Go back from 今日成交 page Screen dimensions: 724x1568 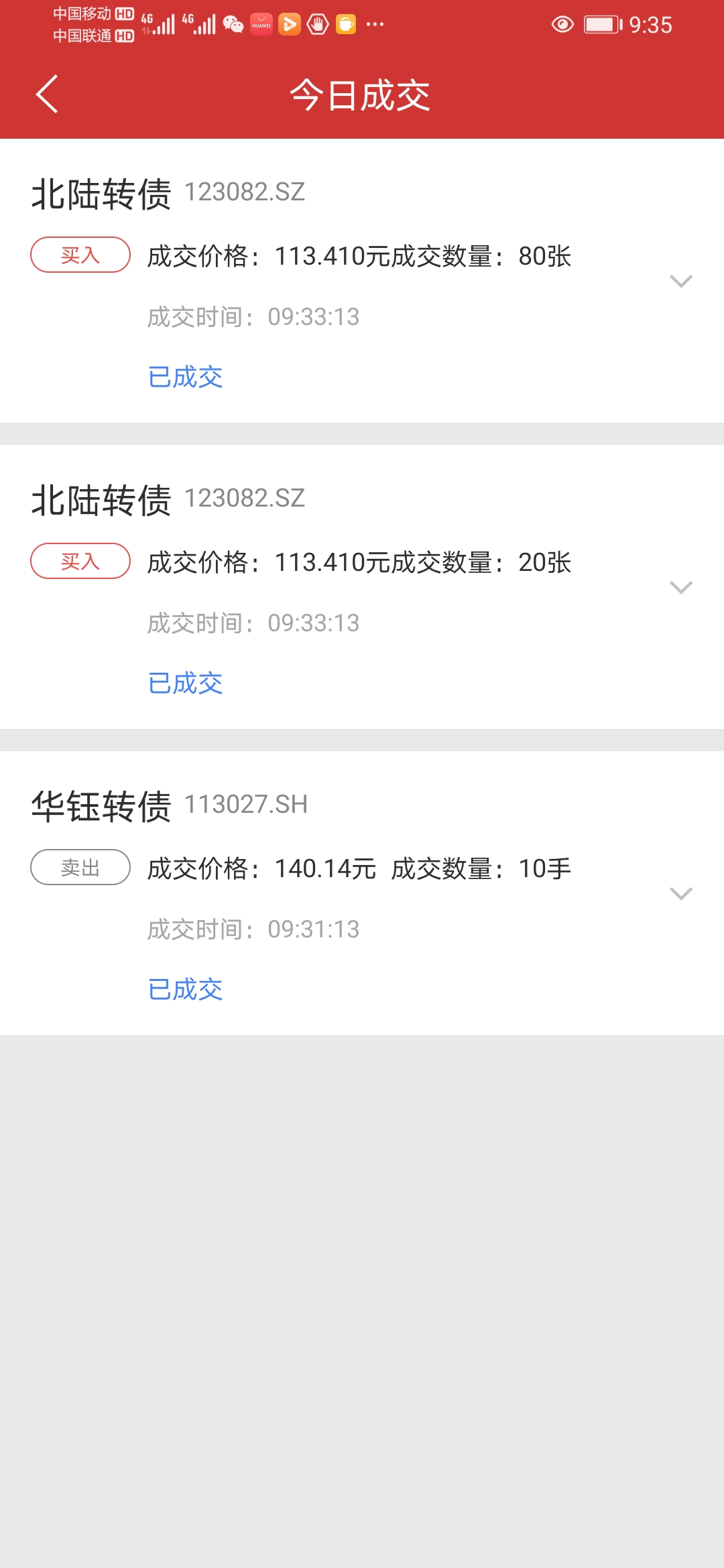tap(47, 94)
